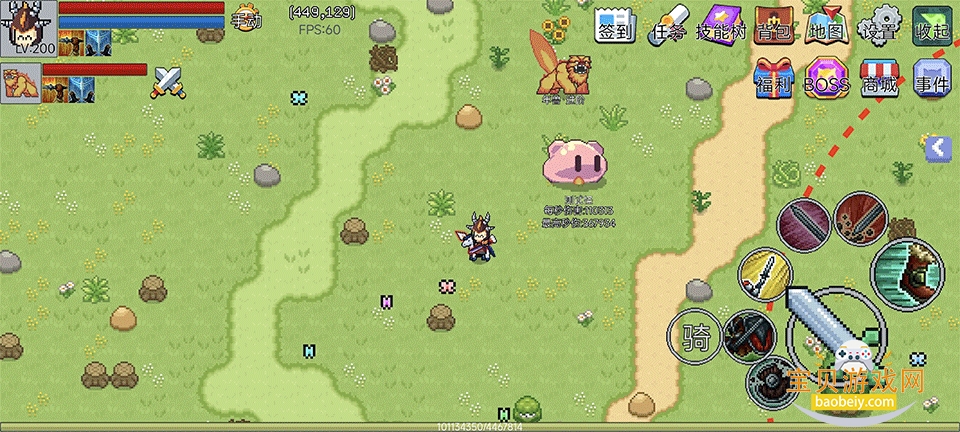Viewport: 960px width, 432px height.
Task: Open the map (地图)
Action: coord(828,29)
